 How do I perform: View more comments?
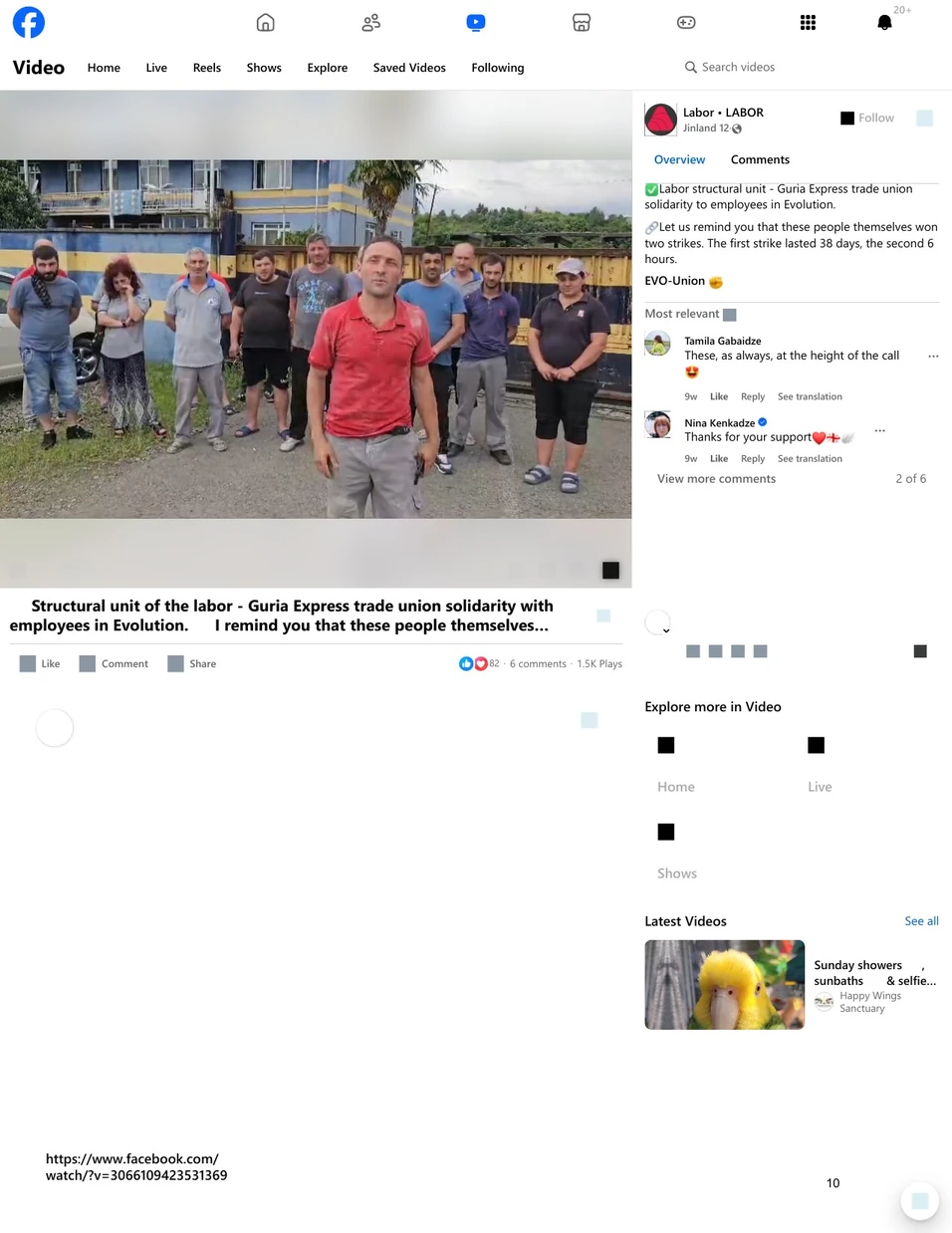[x=716, y=479]
